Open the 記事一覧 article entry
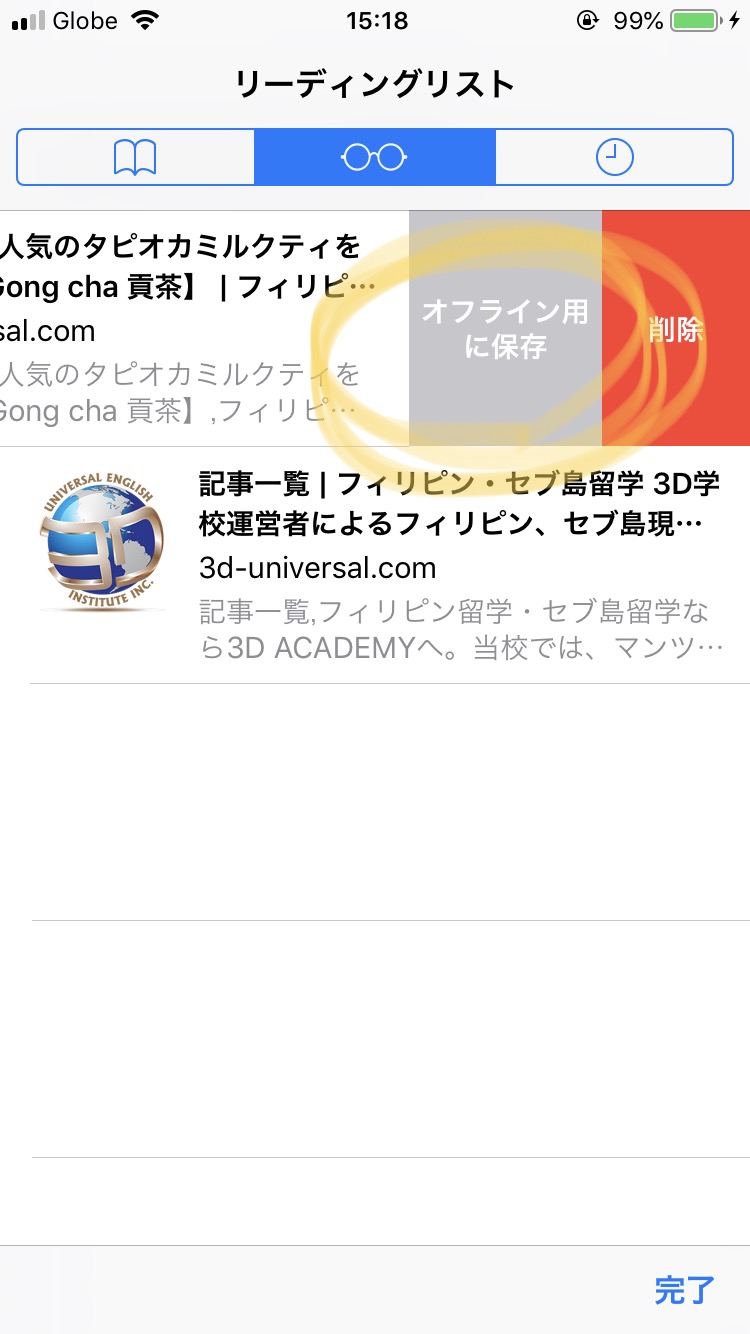 (x=450, y=545)
